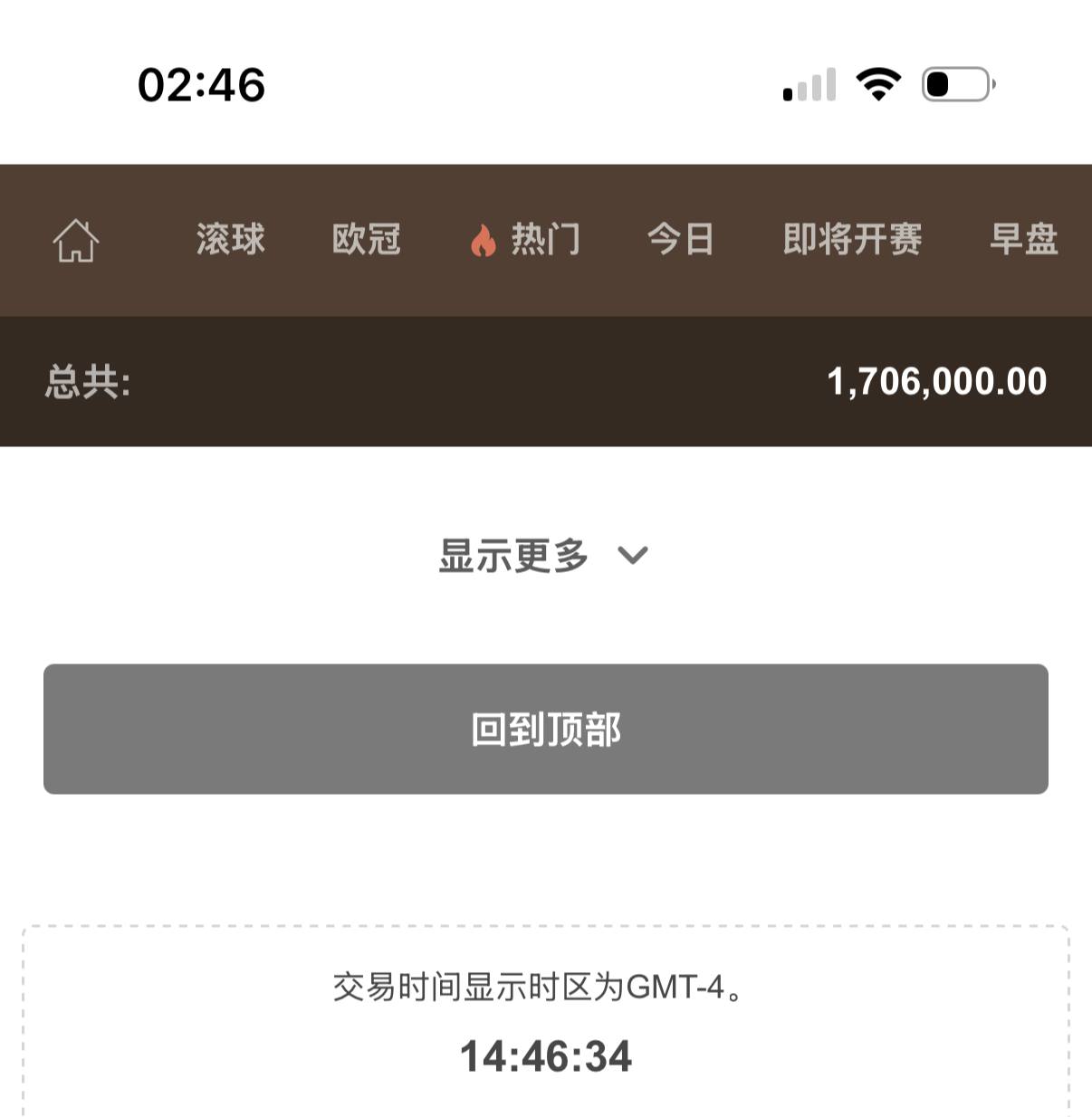Expand 显示更多 to show more

pyautogui.click(x=543, y=555)
